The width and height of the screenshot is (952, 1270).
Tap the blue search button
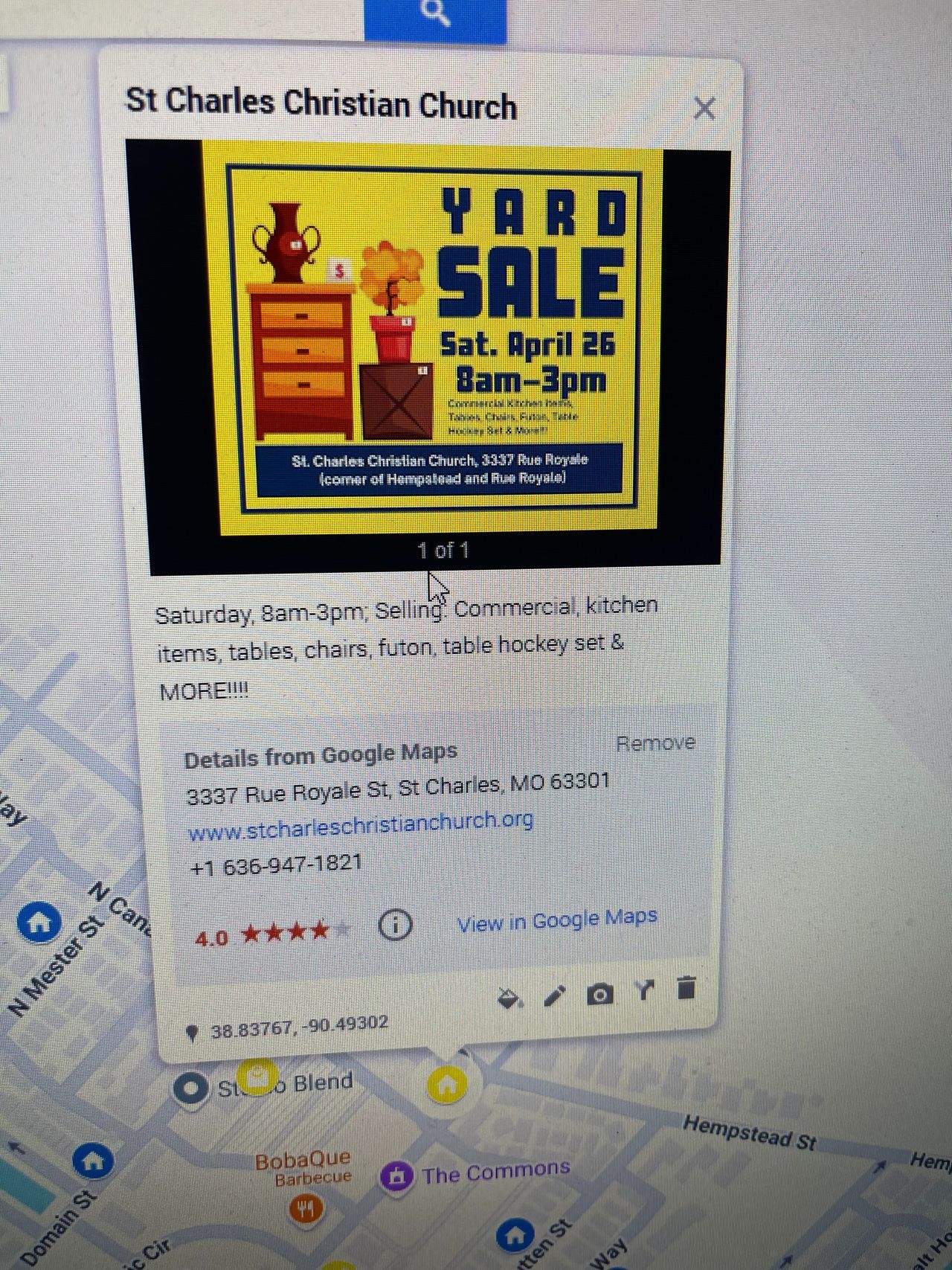point(435,15)
